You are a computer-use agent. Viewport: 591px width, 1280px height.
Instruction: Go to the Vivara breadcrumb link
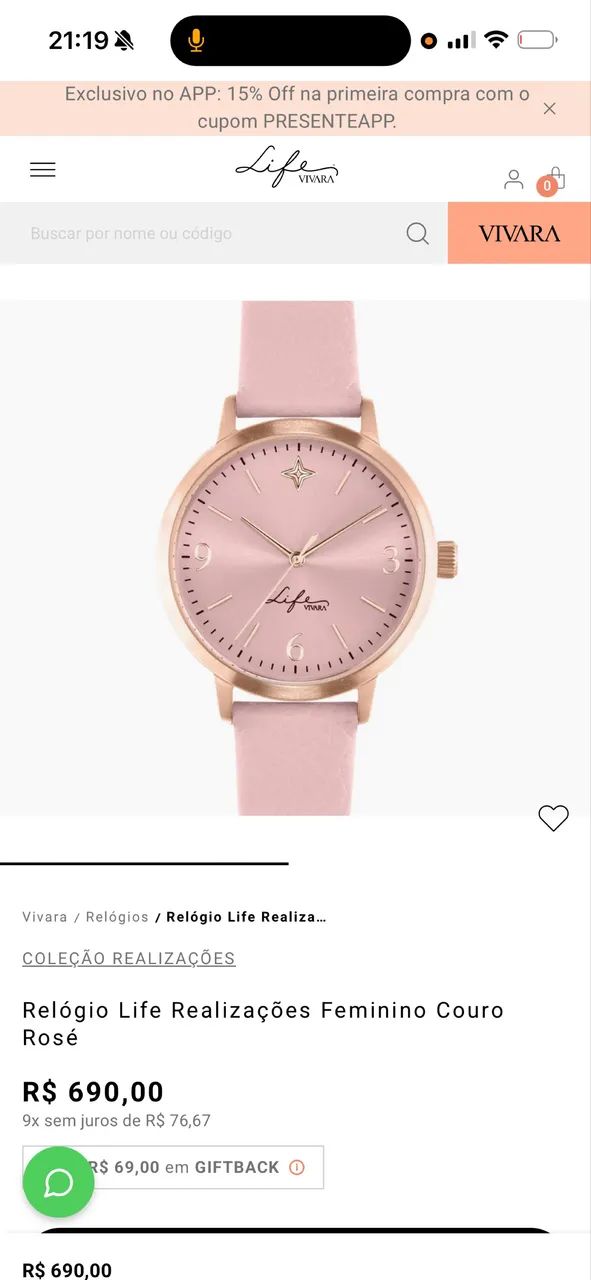click(x=45, y=917)
